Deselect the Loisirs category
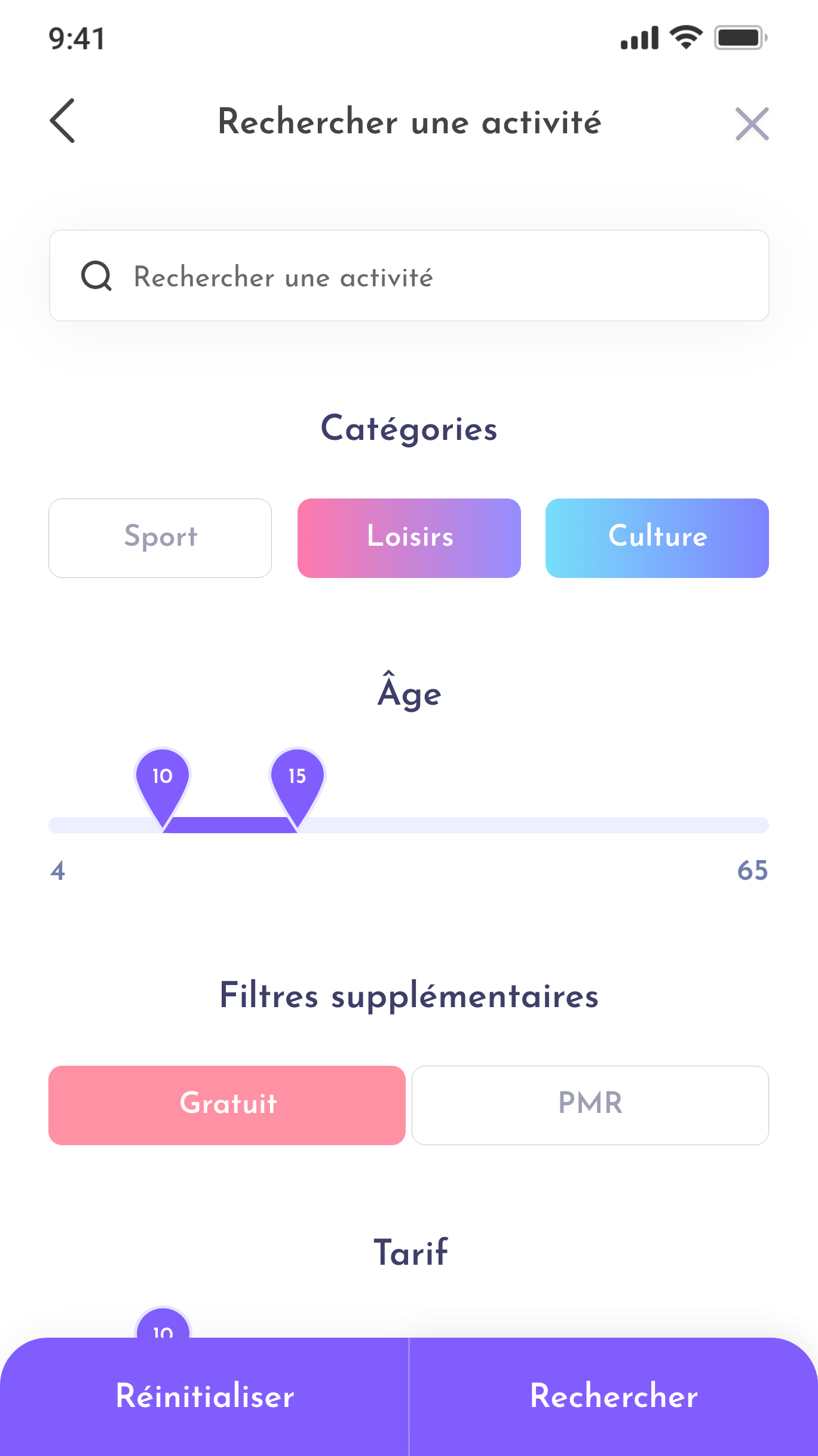This screenshot has width=818, height=1456. click(409, 538)
